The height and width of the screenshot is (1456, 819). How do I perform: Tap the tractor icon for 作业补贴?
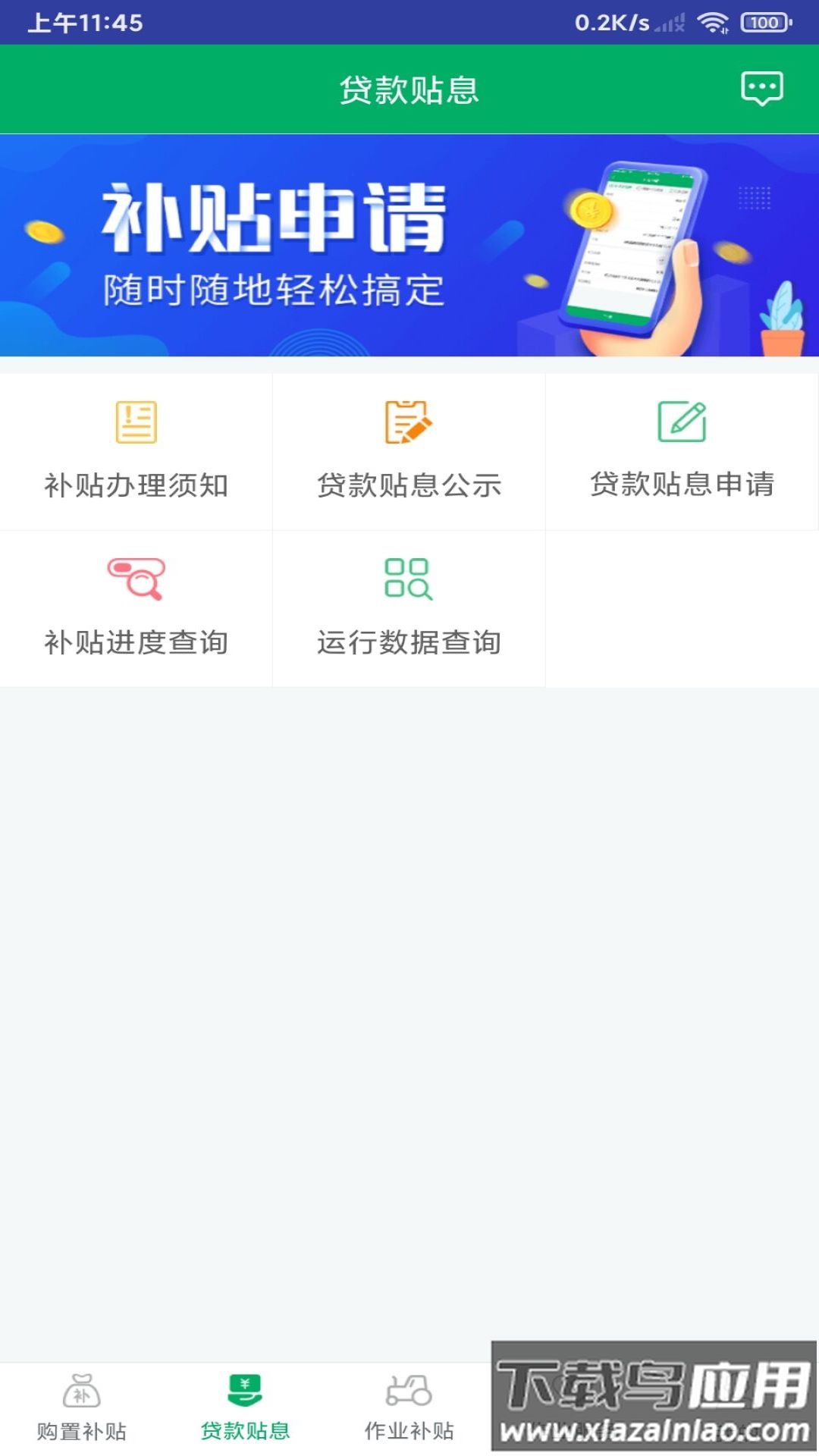409,1385
